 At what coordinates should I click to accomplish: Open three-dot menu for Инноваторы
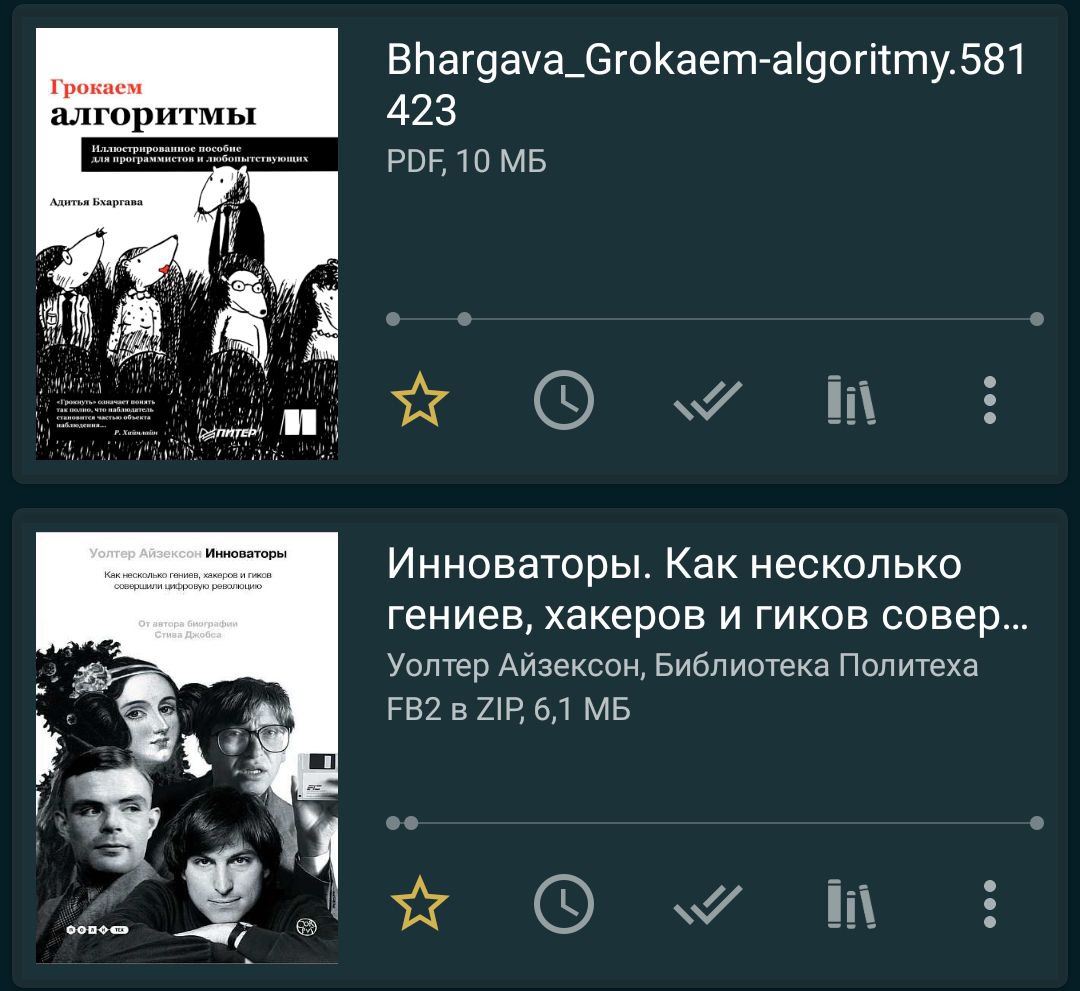[990, 904]
